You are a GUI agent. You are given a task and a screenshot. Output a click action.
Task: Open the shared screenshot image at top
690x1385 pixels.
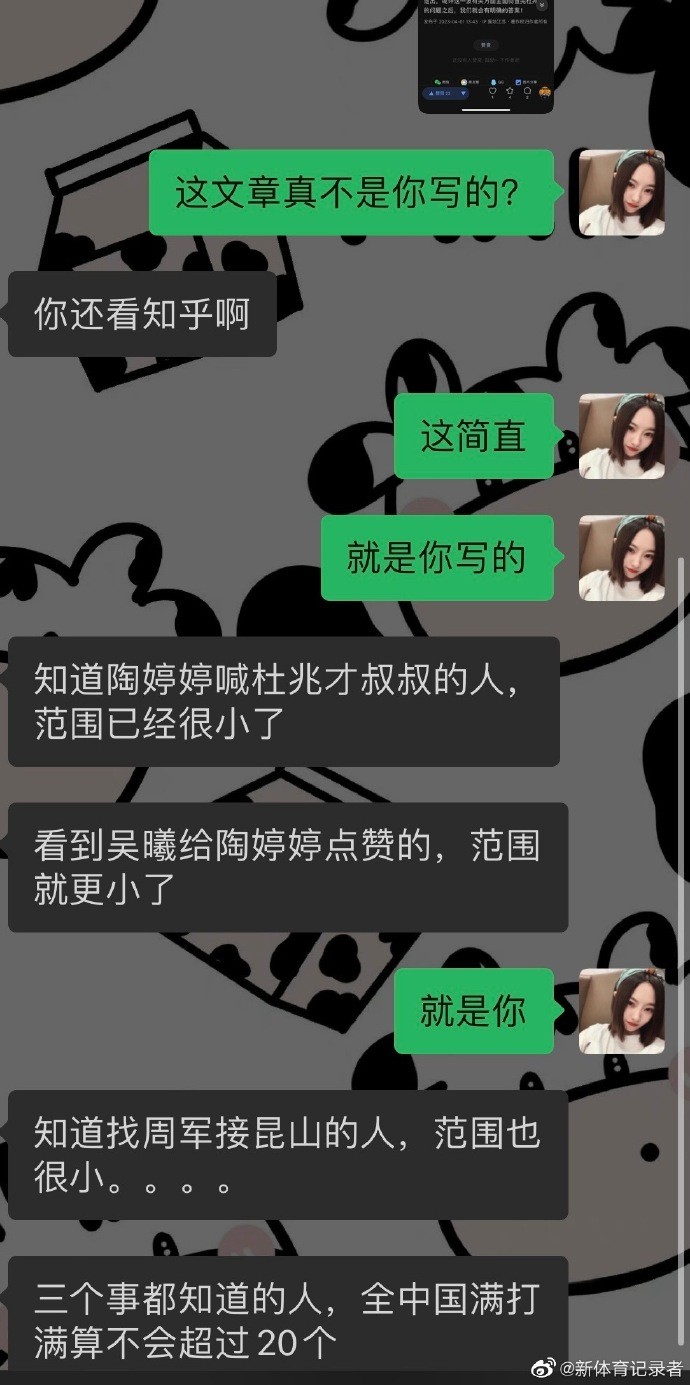coord(486,55)
